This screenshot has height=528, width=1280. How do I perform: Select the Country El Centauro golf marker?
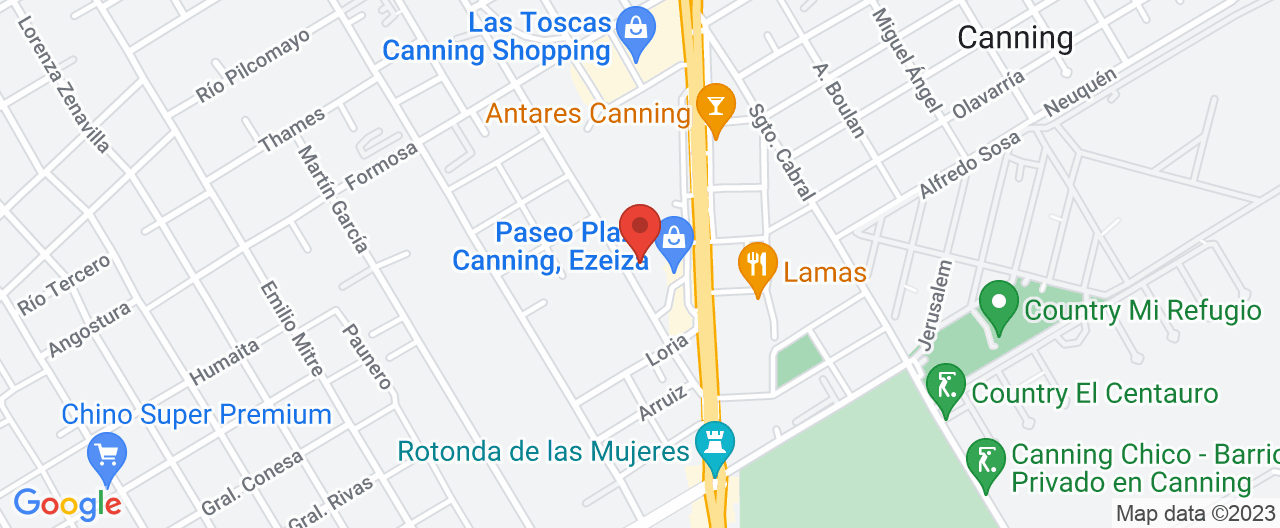pos(943,385)
